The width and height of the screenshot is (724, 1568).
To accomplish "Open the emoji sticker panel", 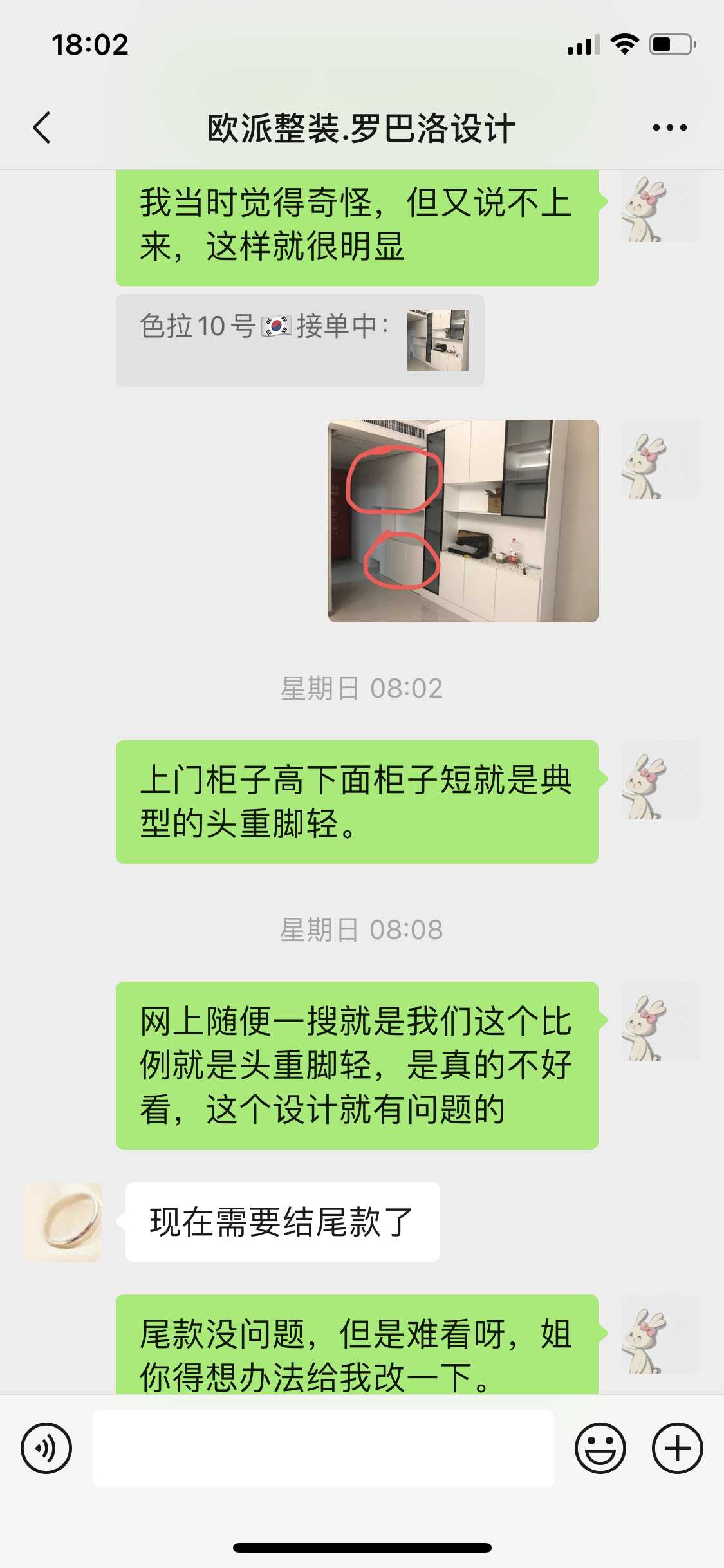I will click(x=600, y=1448).
